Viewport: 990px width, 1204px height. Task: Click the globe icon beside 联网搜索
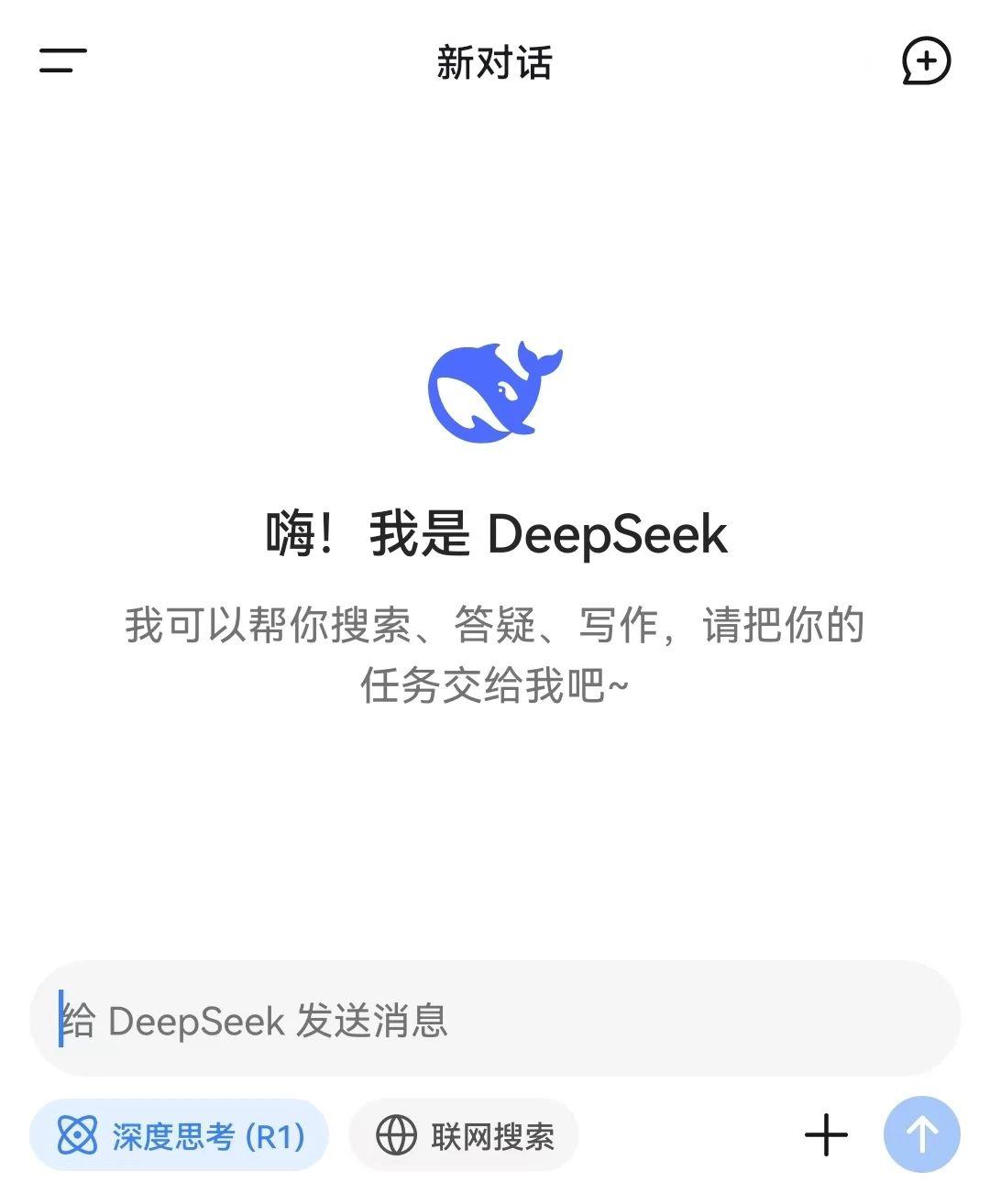coord(398,1133)
